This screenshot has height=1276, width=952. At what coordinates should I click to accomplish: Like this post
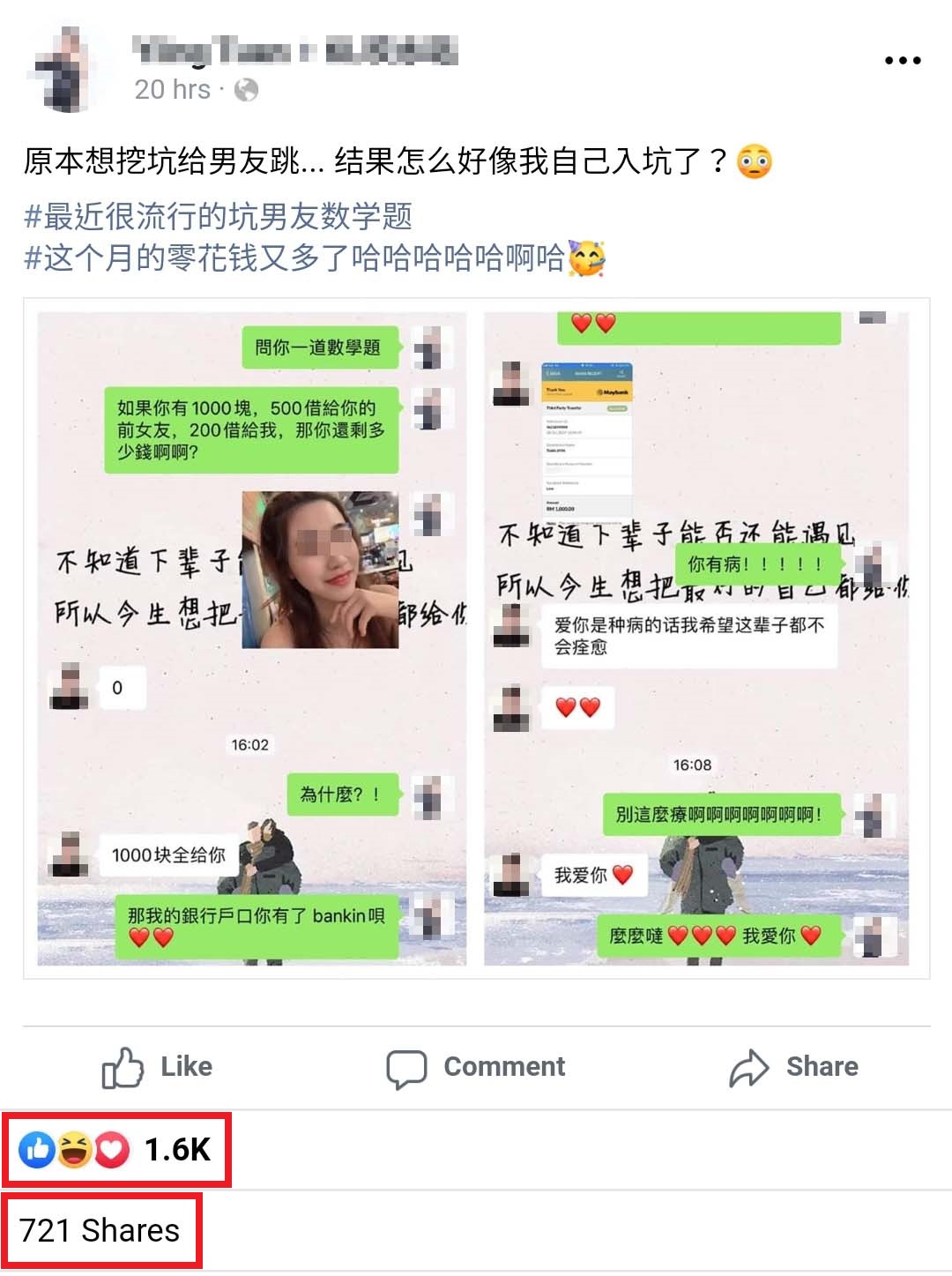pos(158,1067)
